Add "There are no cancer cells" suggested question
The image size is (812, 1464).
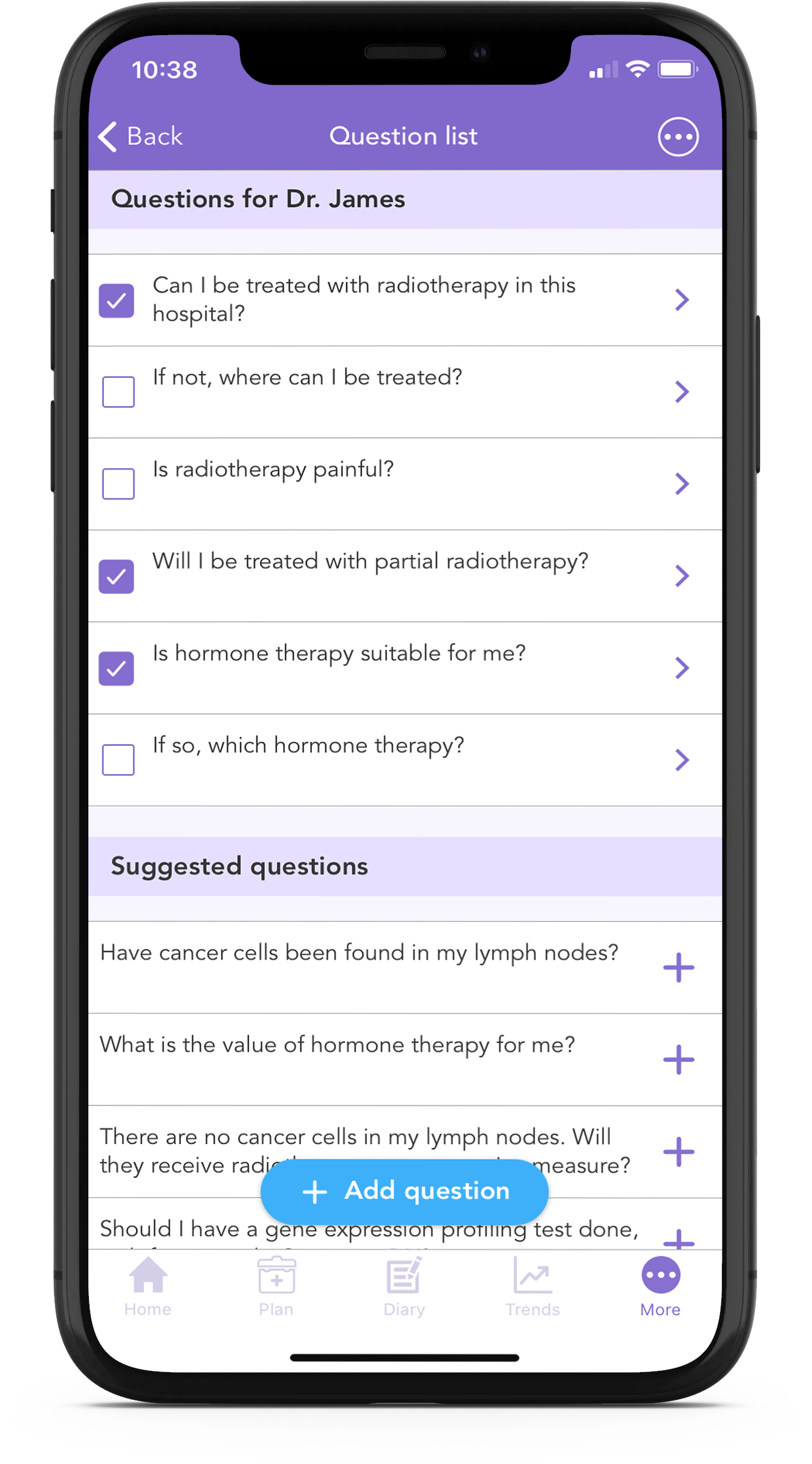[678, 1151]
